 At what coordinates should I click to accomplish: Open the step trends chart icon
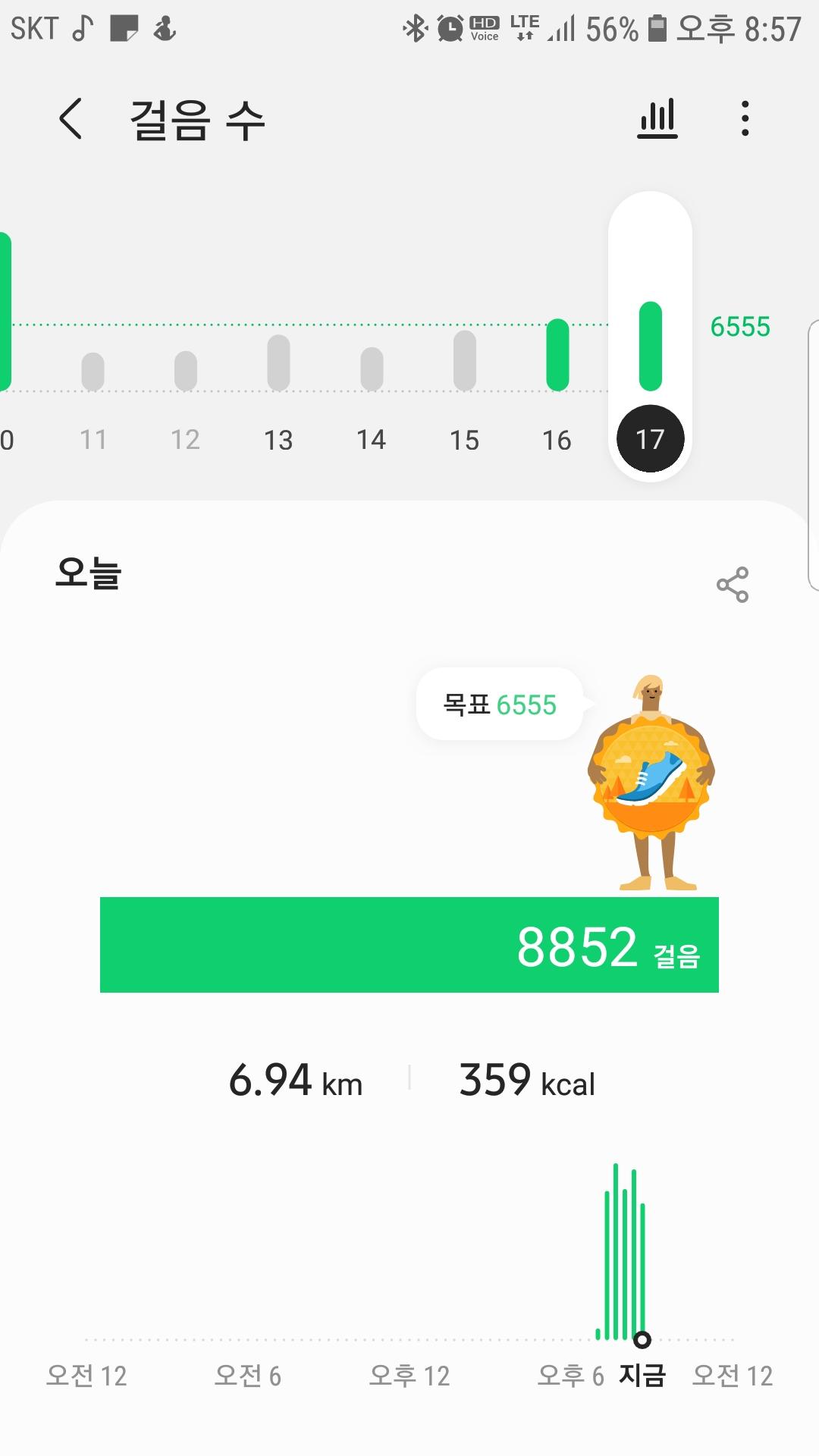(x=657, y=119)
